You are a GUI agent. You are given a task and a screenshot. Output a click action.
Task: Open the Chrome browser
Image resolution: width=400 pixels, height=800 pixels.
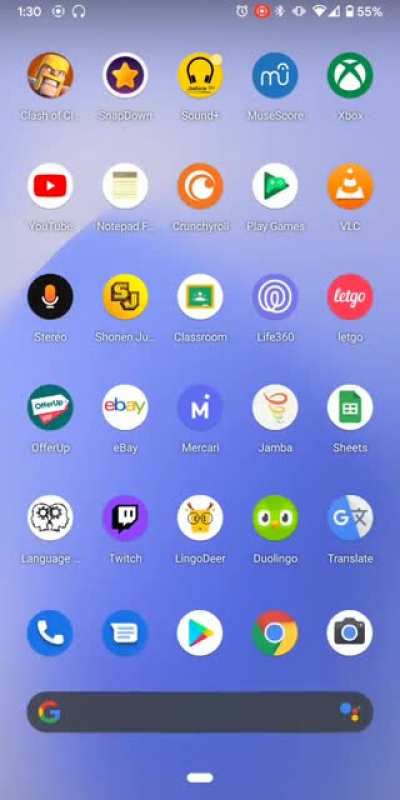pos(275,633)
